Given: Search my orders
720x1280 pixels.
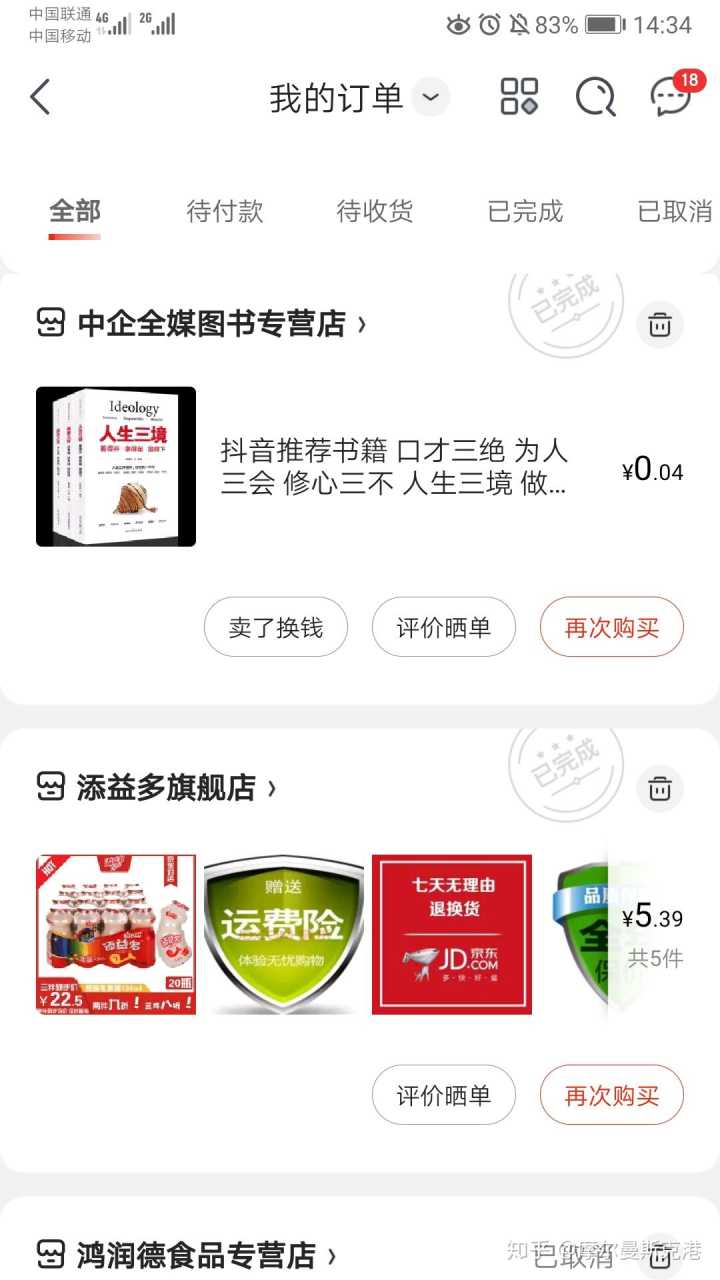Looking at the screenshot, I should coord(595,98).
